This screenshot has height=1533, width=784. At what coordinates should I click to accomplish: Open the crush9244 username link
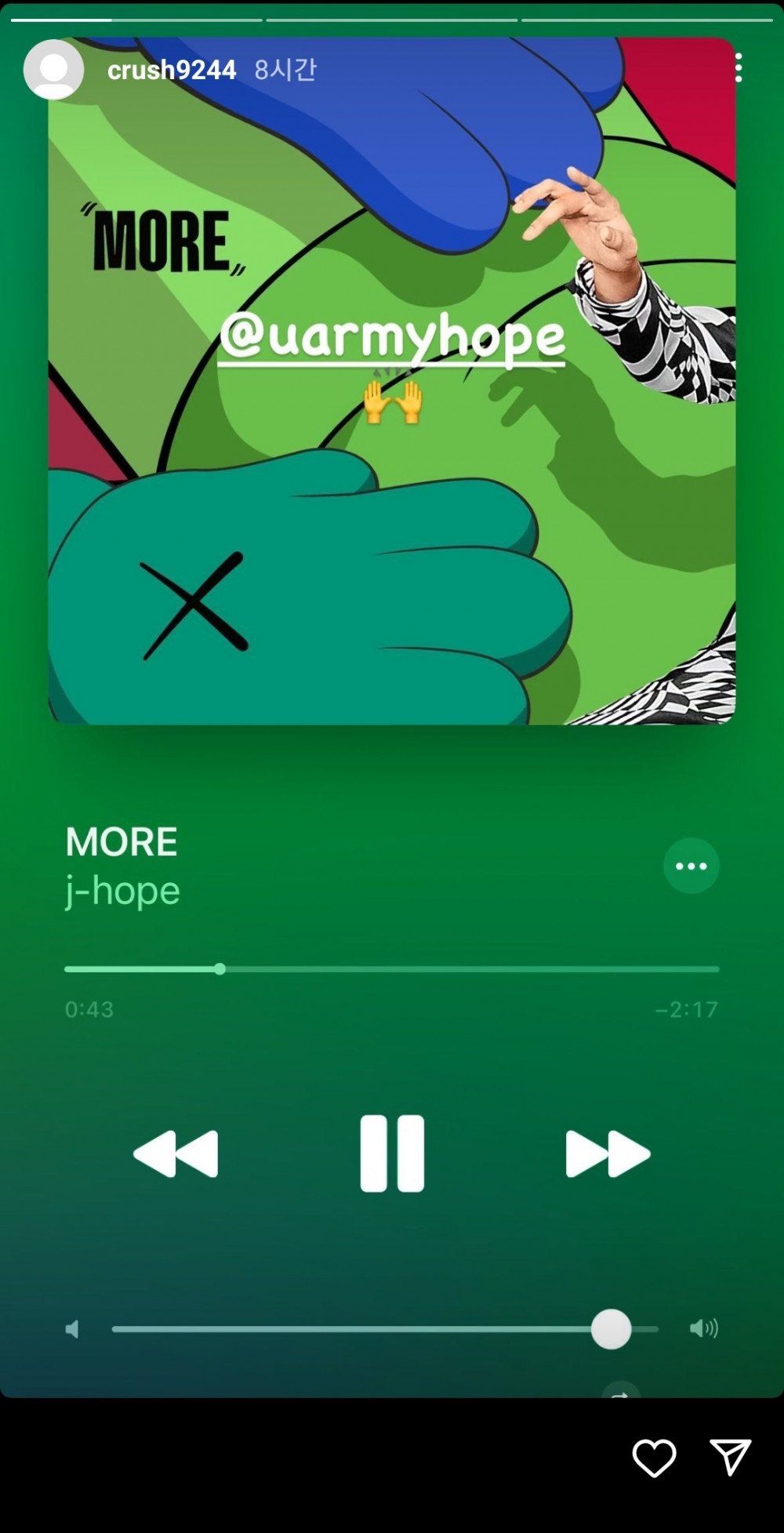pos(171,70)
